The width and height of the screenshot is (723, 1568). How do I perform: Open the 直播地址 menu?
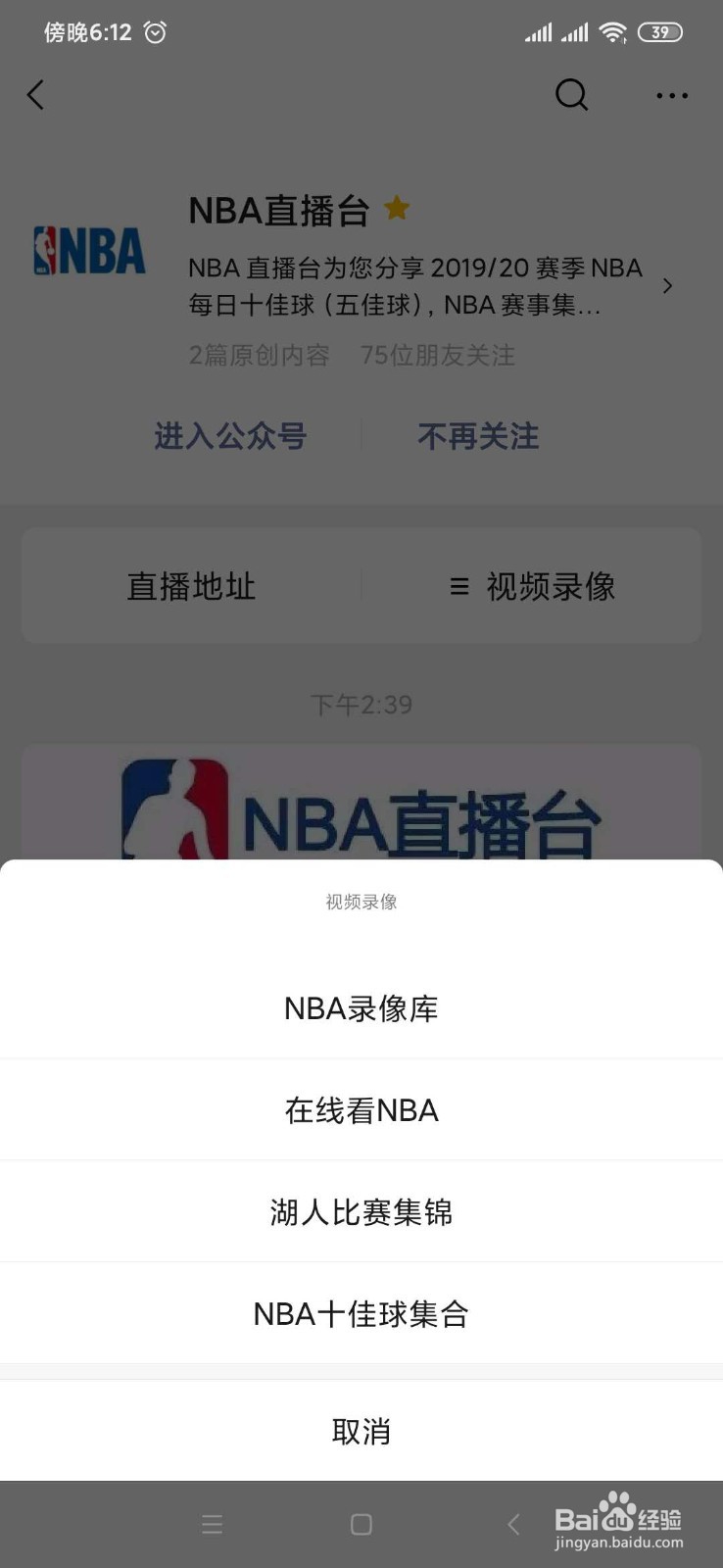click(190, 586)
